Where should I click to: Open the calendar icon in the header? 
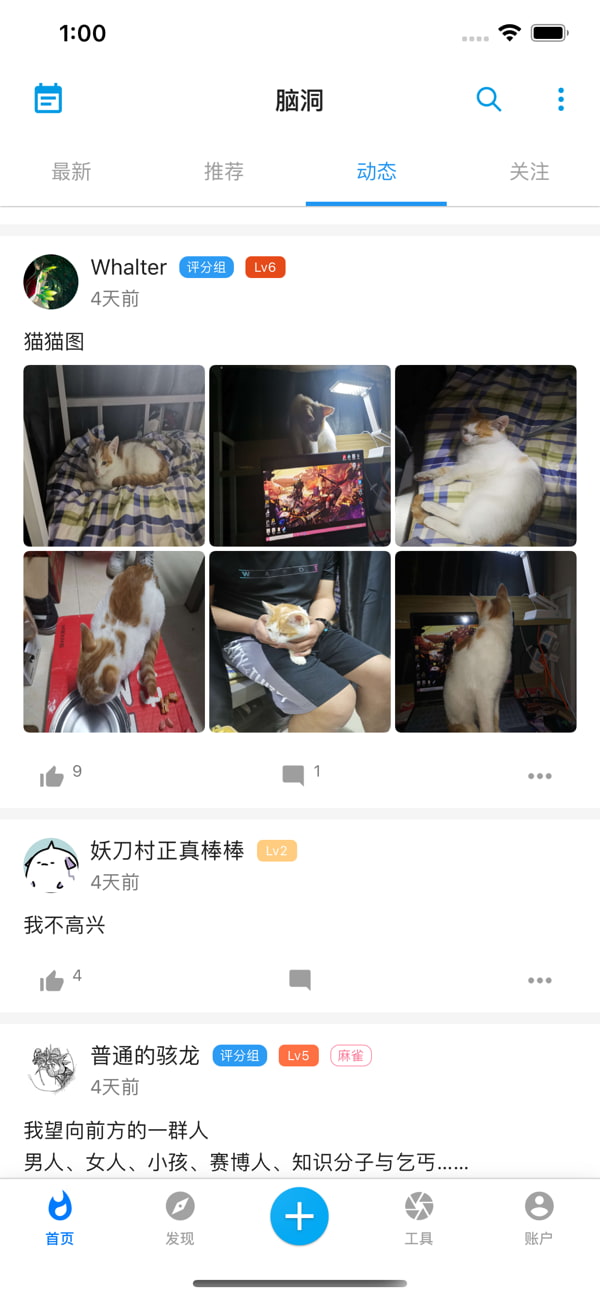(48, 99)
